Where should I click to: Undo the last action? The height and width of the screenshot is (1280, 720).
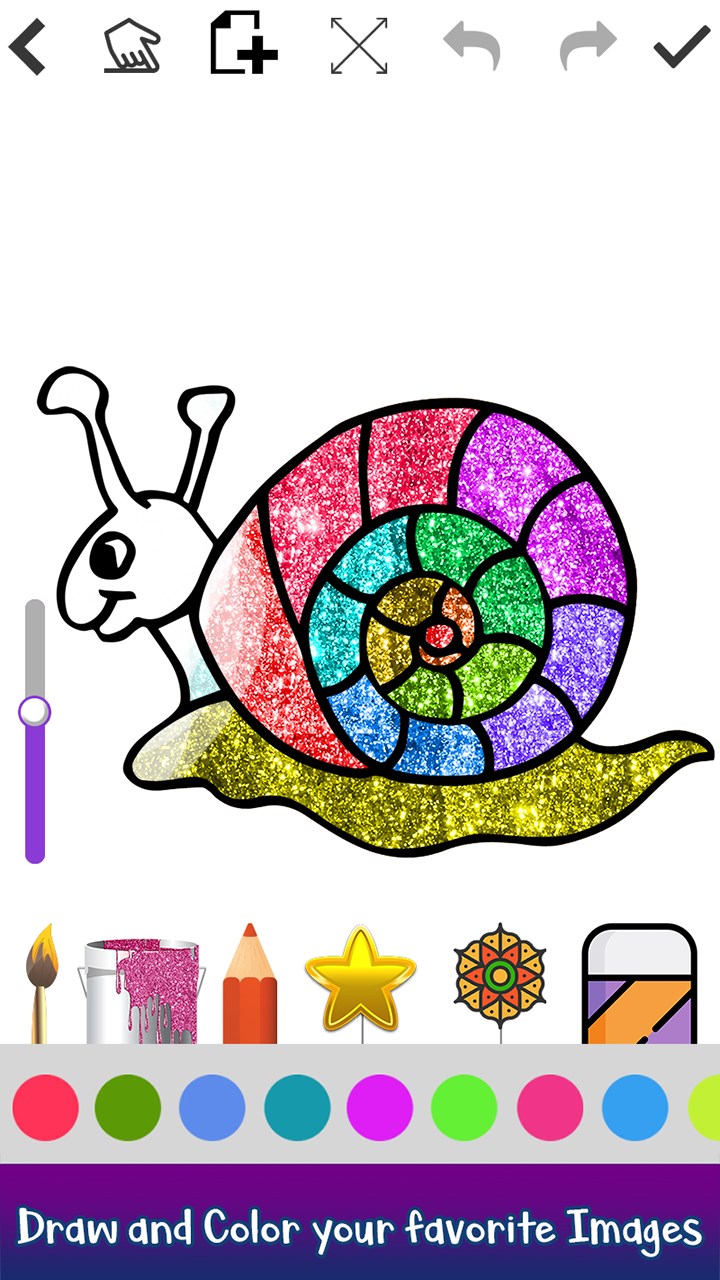point(472,46)
